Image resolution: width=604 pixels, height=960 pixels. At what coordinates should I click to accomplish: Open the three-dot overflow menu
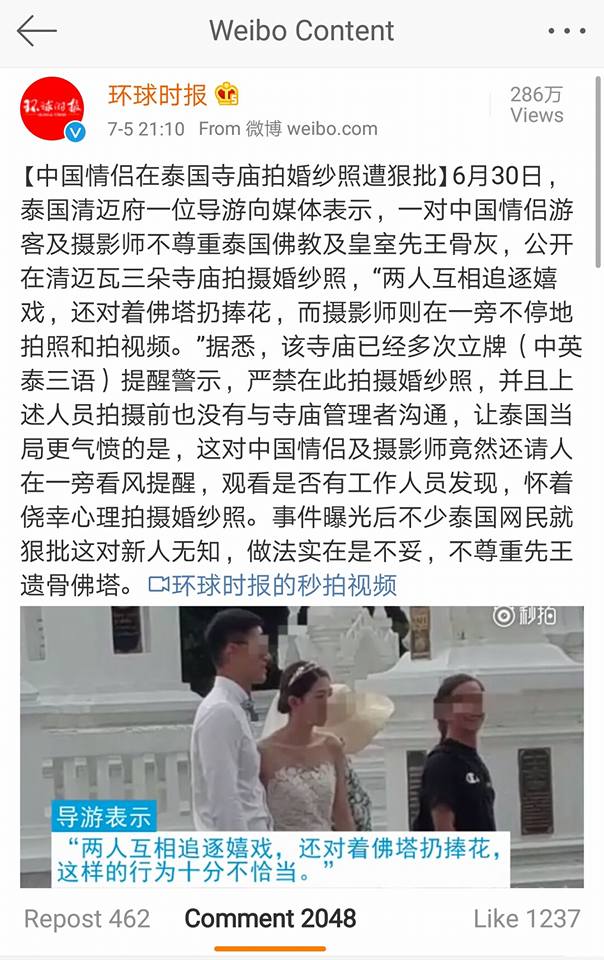pos(567,31)
